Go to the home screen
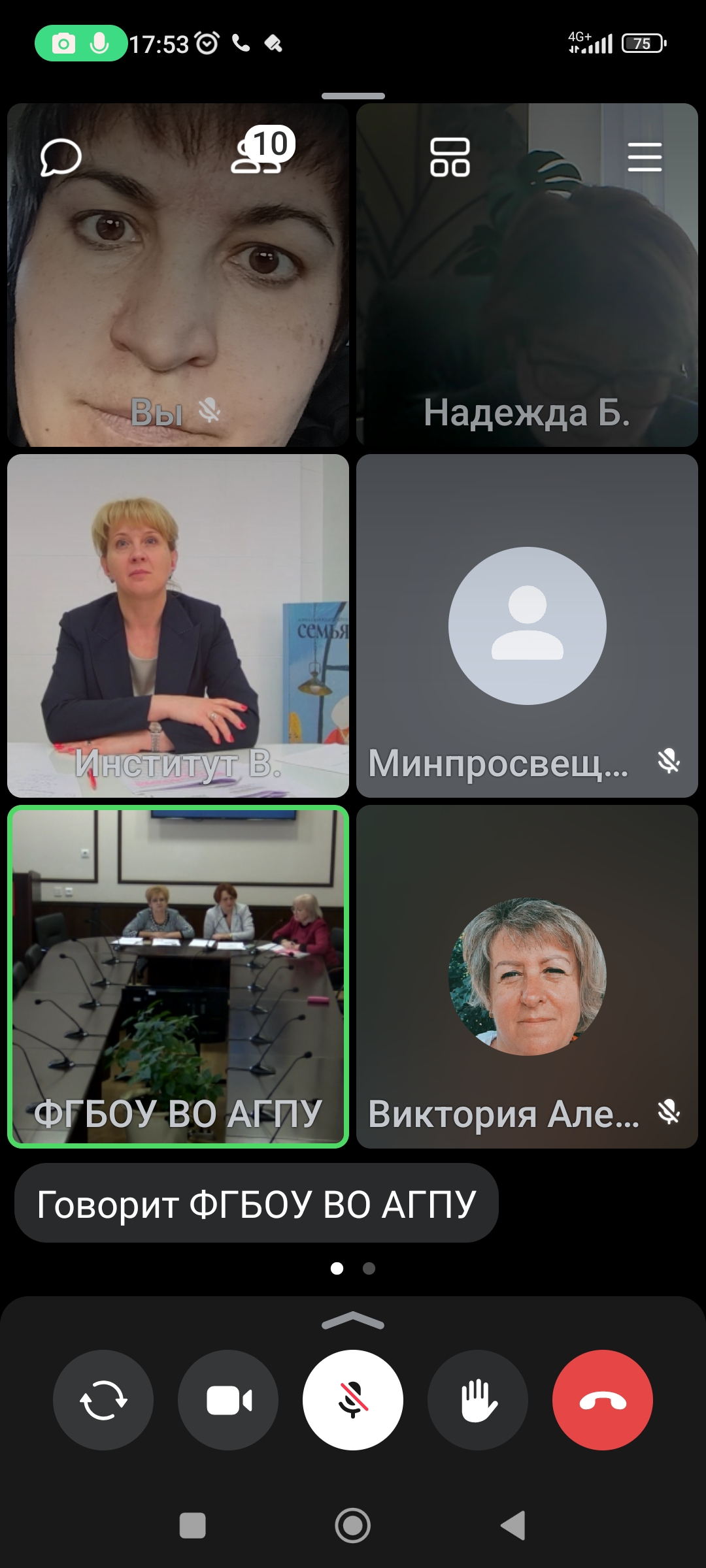Screen dimensions: 706x1568 pos(353,1526)
